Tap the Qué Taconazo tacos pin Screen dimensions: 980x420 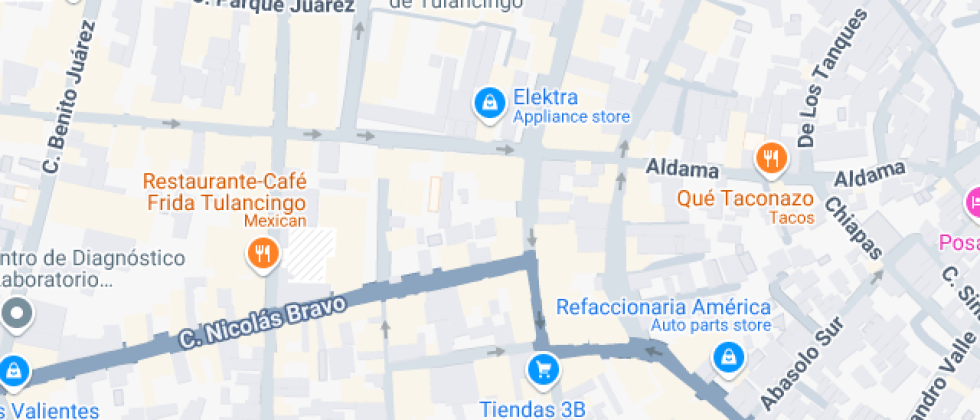point(772,159)
